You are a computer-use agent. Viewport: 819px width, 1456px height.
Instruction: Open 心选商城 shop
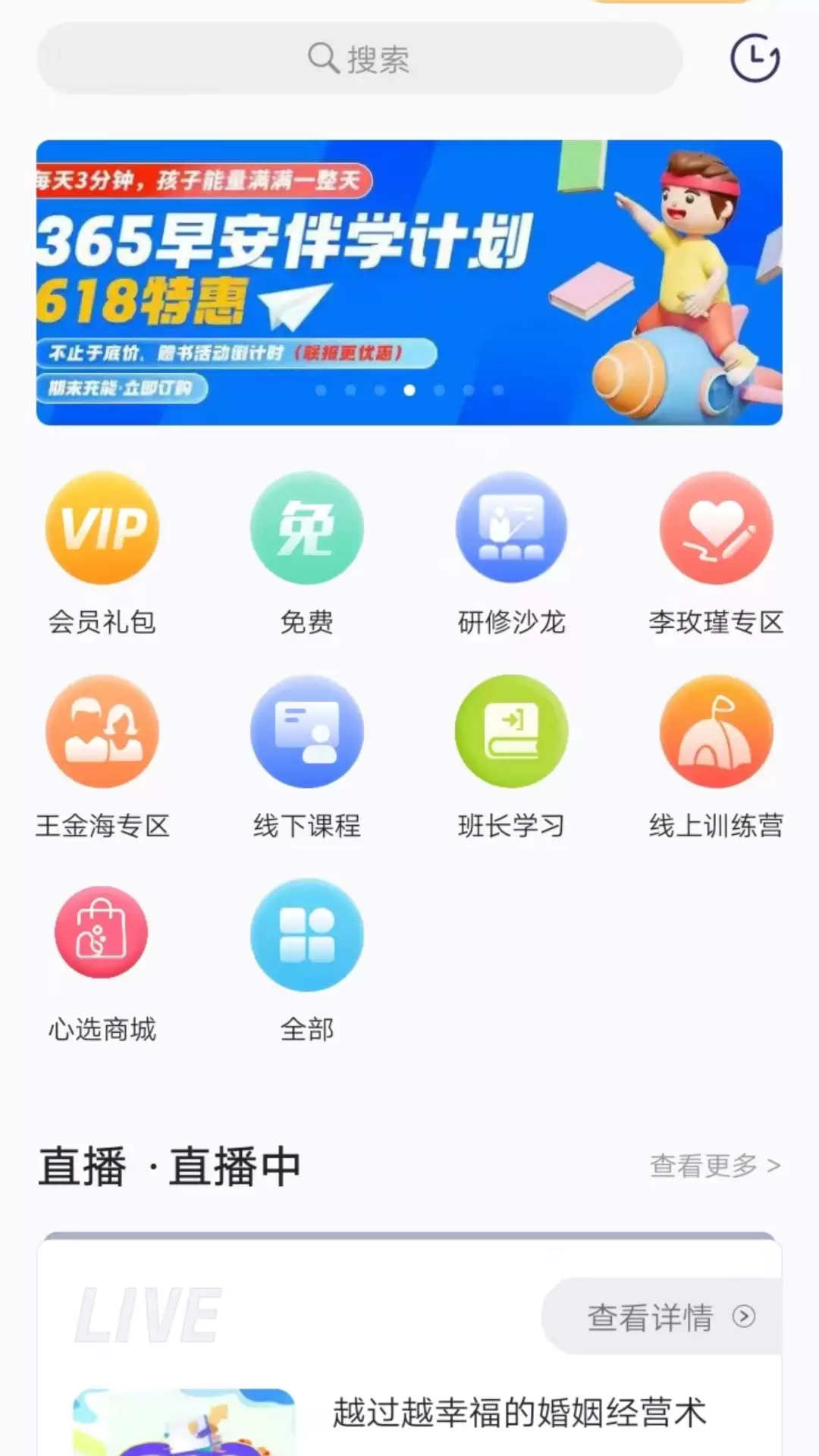(x=102, y=962)
